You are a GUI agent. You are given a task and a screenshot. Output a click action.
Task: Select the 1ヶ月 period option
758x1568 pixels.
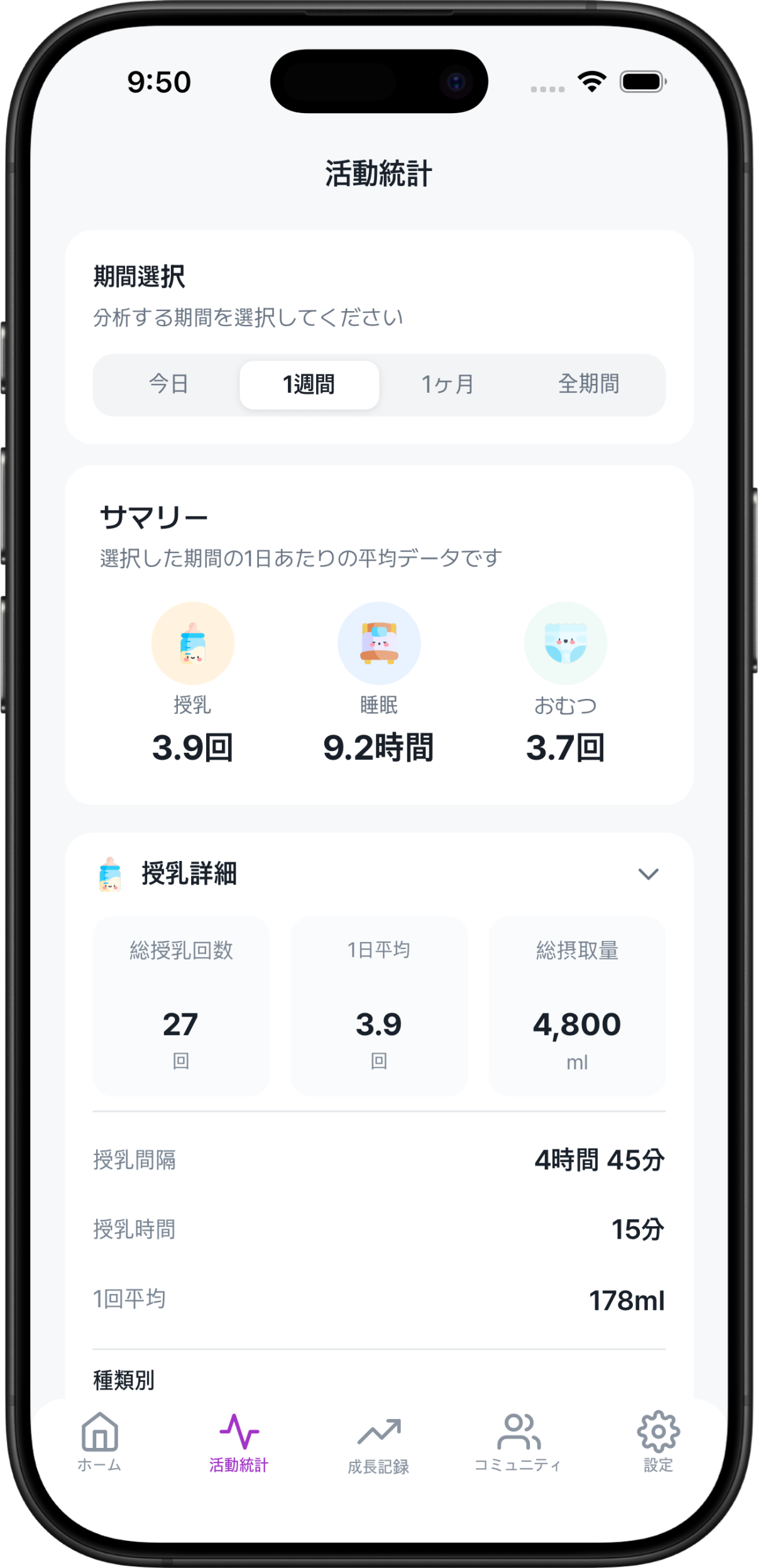click(x=448, y=385)
